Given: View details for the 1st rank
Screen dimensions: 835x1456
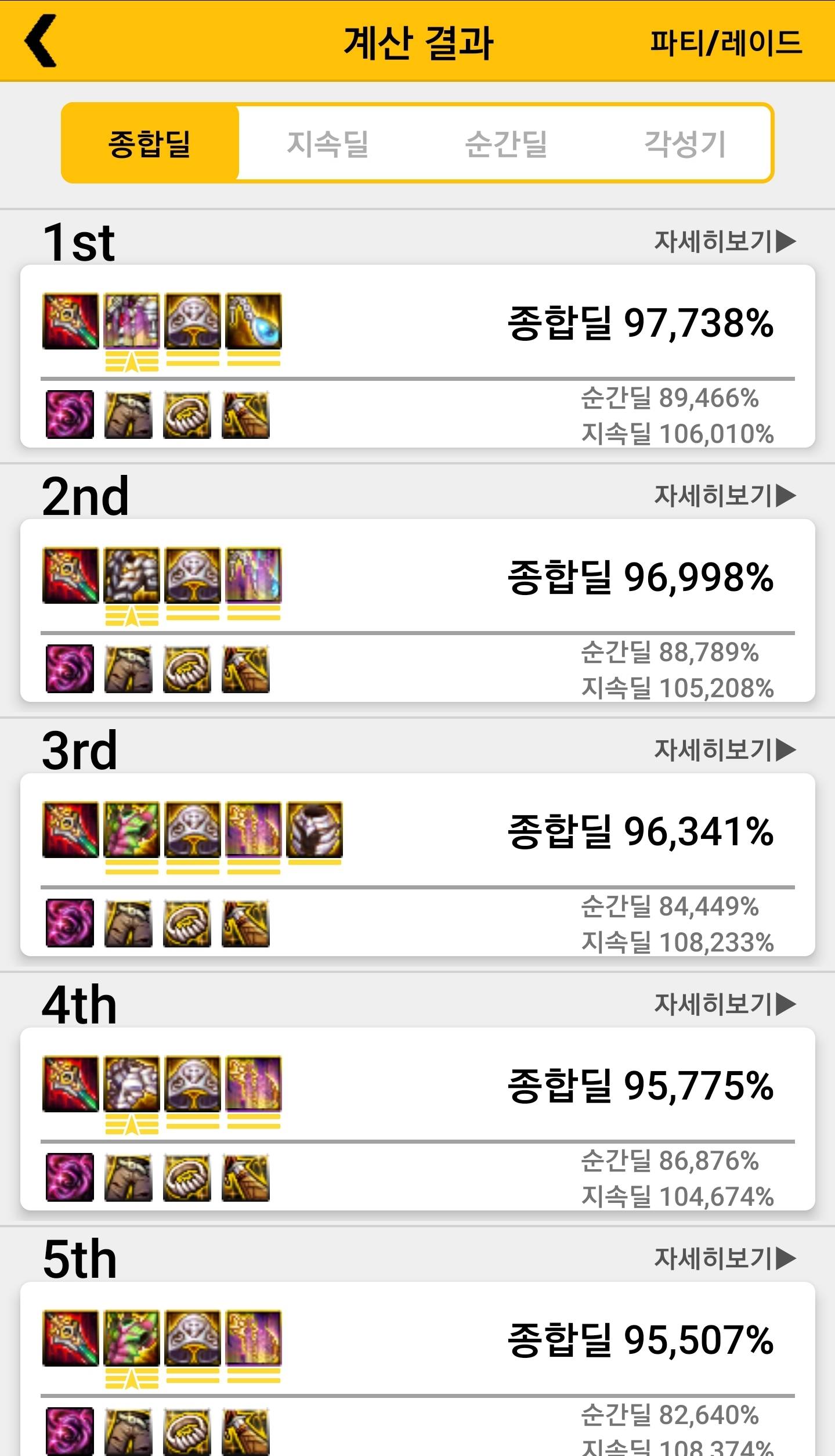Looking at the screenshot, I should click(x=725, y=242).
